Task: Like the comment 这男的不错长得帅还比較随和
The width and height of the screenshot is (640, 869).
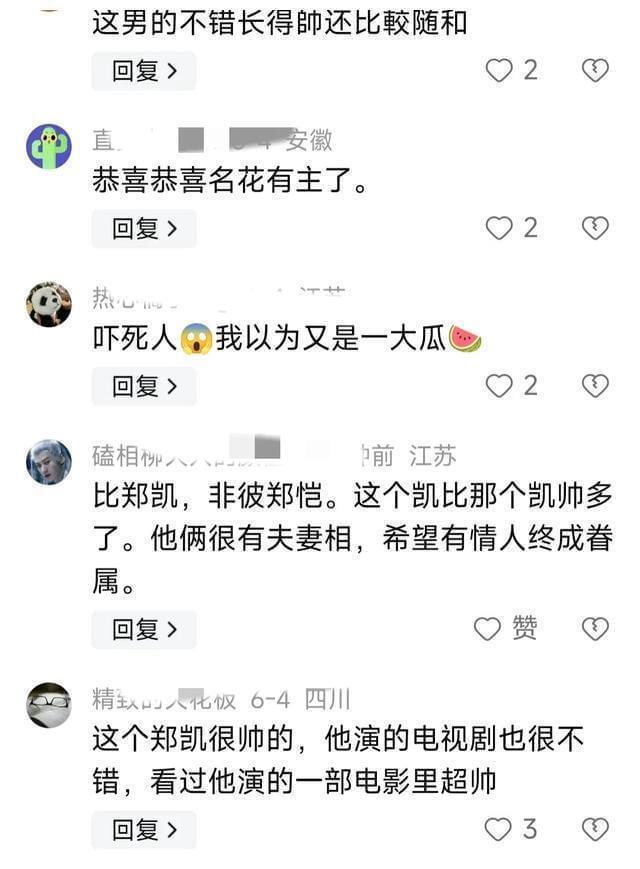Action: point(499,70)
